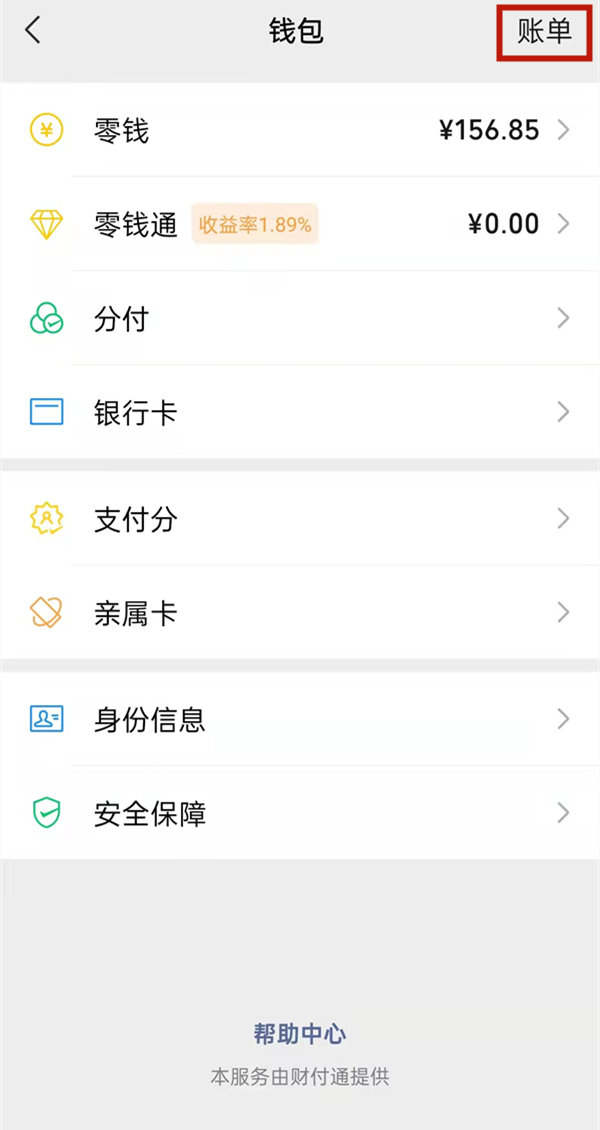Screen dimensions: 600x1130
Task: Tap the 亲属卡 row
Action: pos(300,612)
